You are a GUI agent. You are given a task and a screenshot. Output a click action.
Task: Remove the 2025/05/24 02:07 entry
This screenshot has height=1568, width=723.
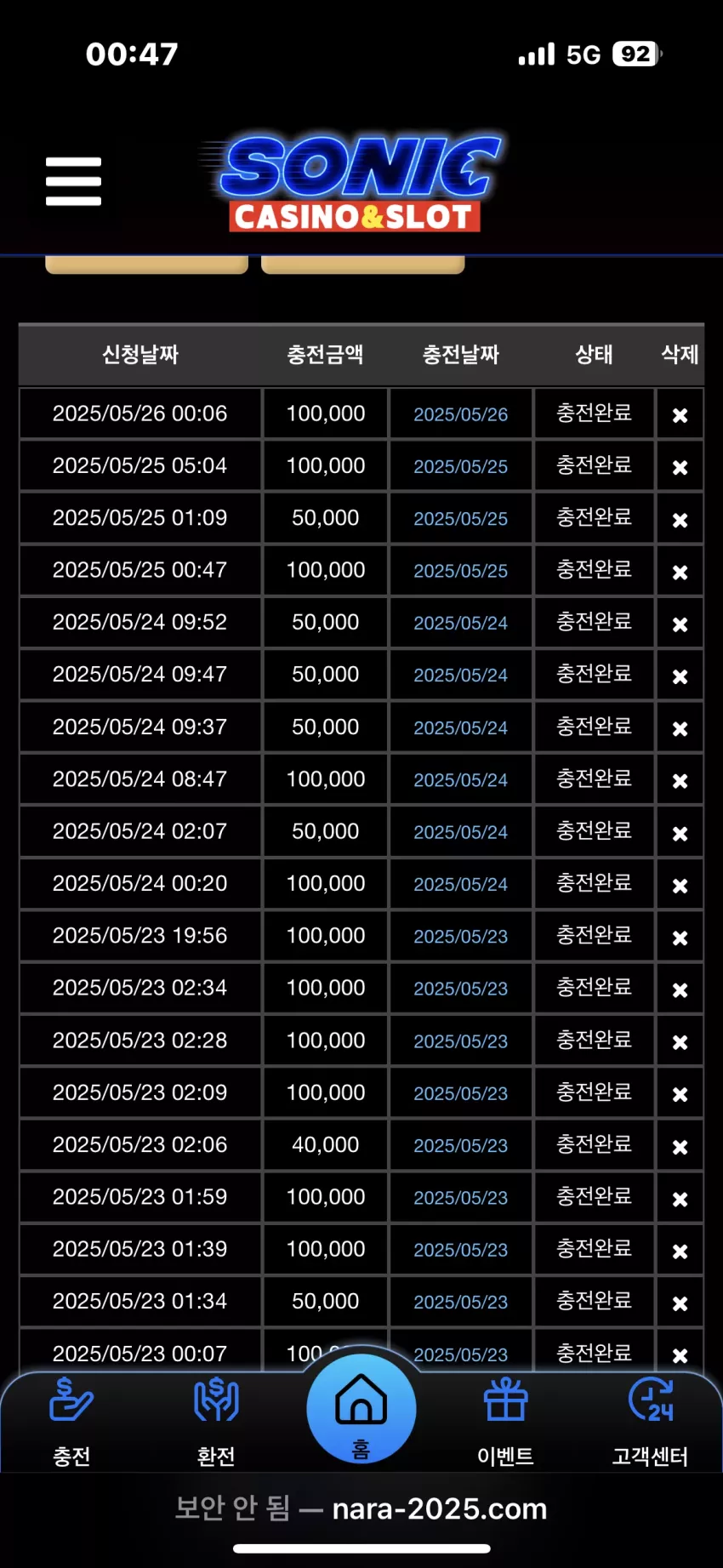tap(680, 833)
